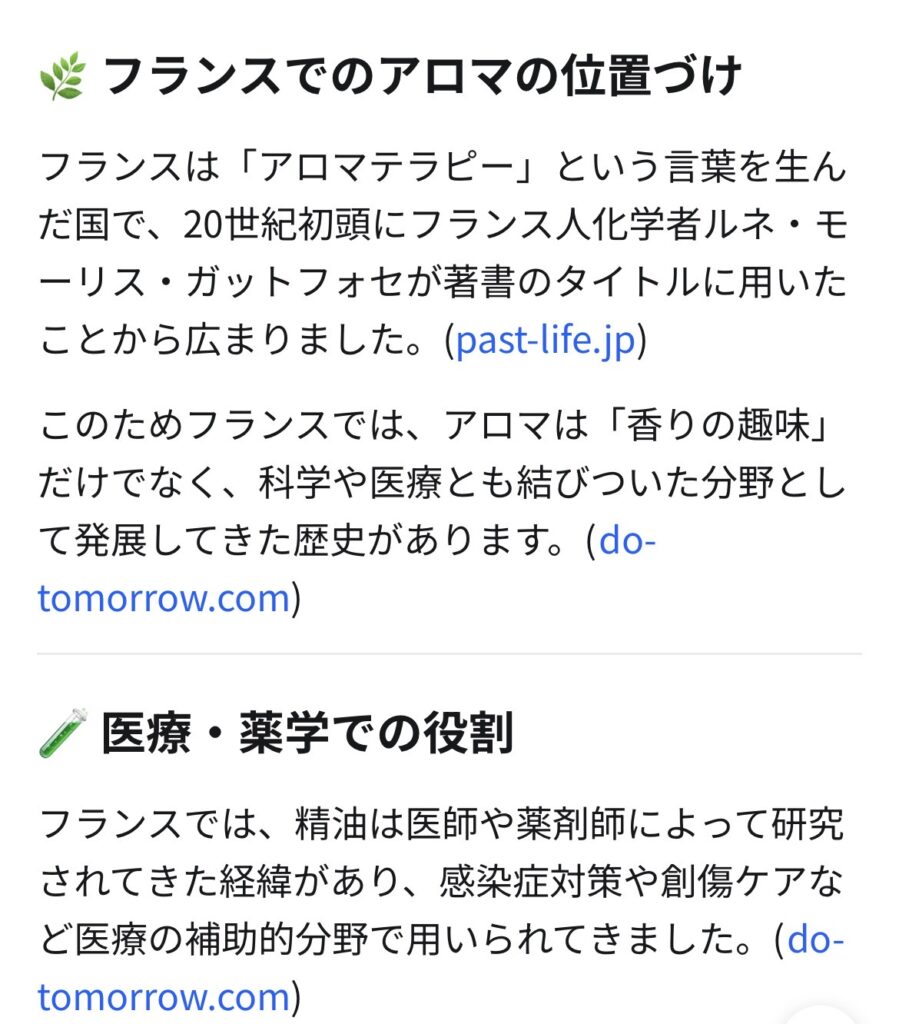
Task: Open the do-tomorrow.com link under 医療・薬学での役割
Action: click(164, 996)
